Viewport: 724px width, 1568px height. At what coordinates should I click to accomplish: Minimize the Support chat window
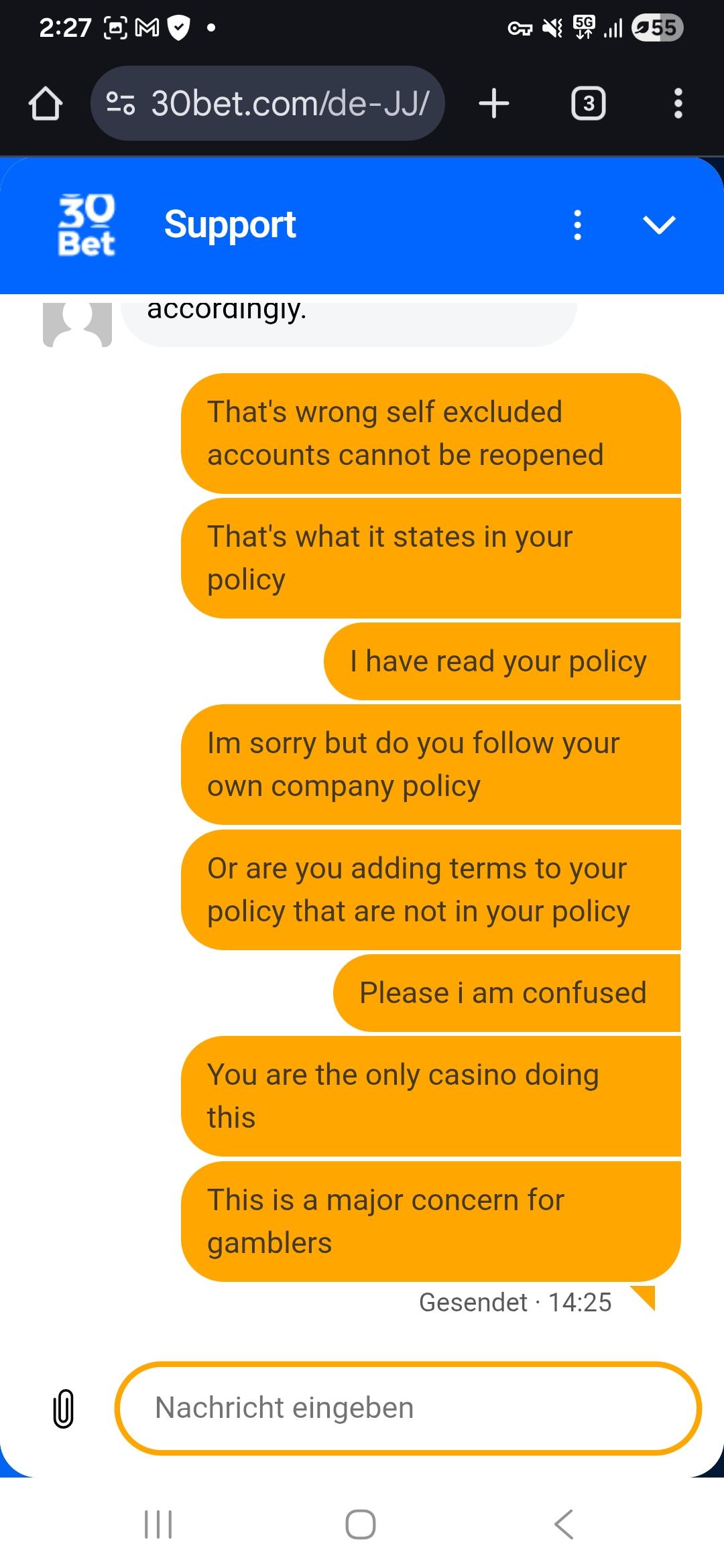(x=659, y=225)
